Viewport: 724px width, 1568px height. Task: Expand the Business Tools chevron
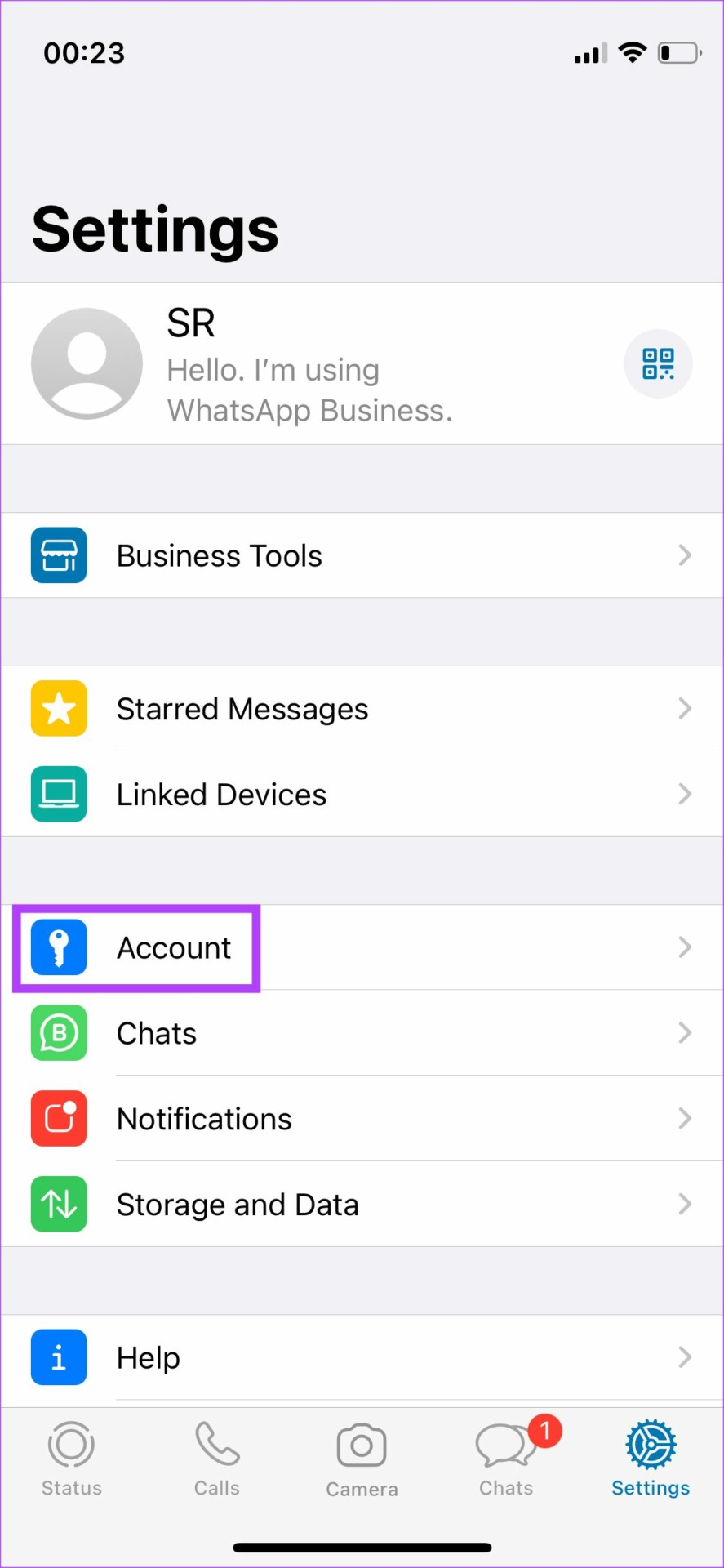[685, 555]
